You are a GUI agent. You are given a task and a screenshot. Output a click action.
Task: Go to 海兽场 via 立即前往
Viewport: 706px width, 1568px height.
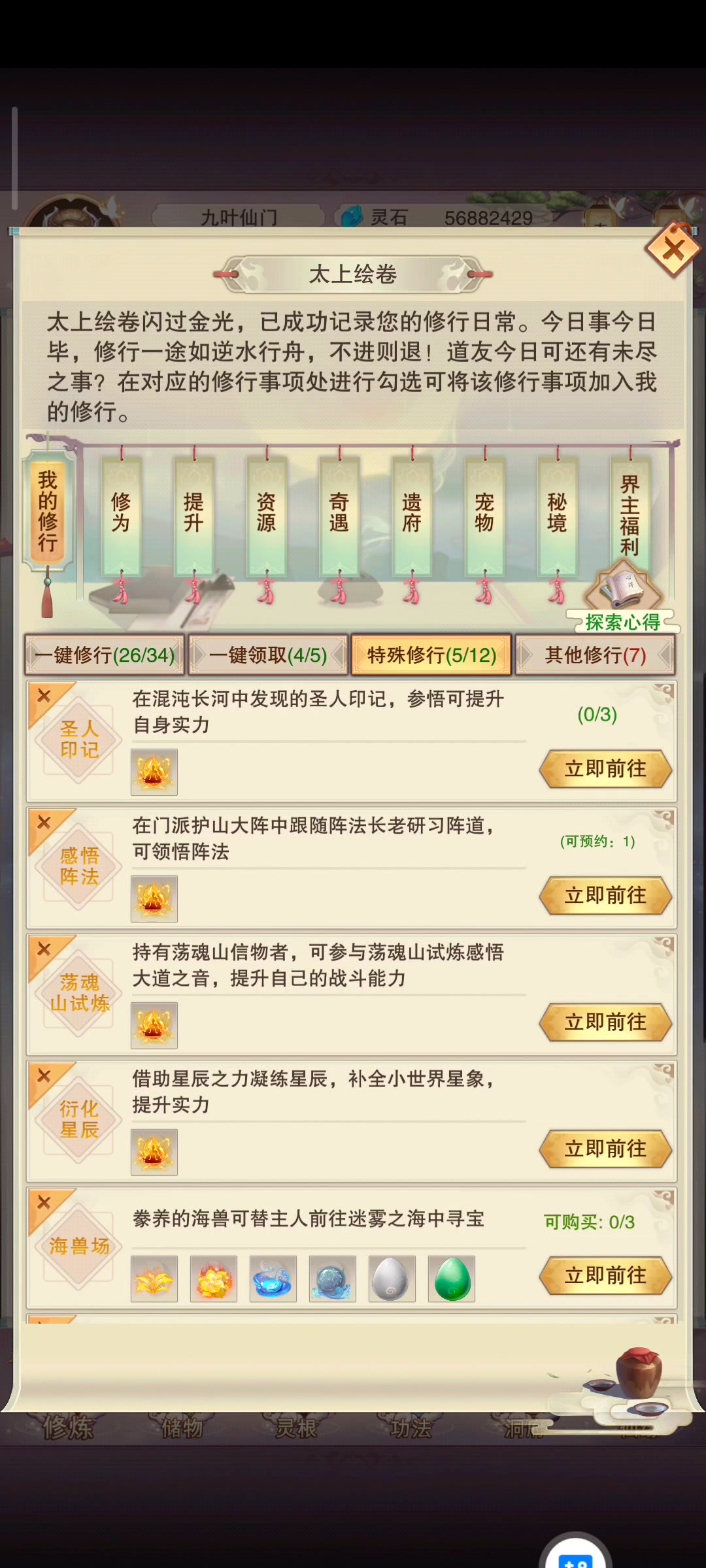605,1276
